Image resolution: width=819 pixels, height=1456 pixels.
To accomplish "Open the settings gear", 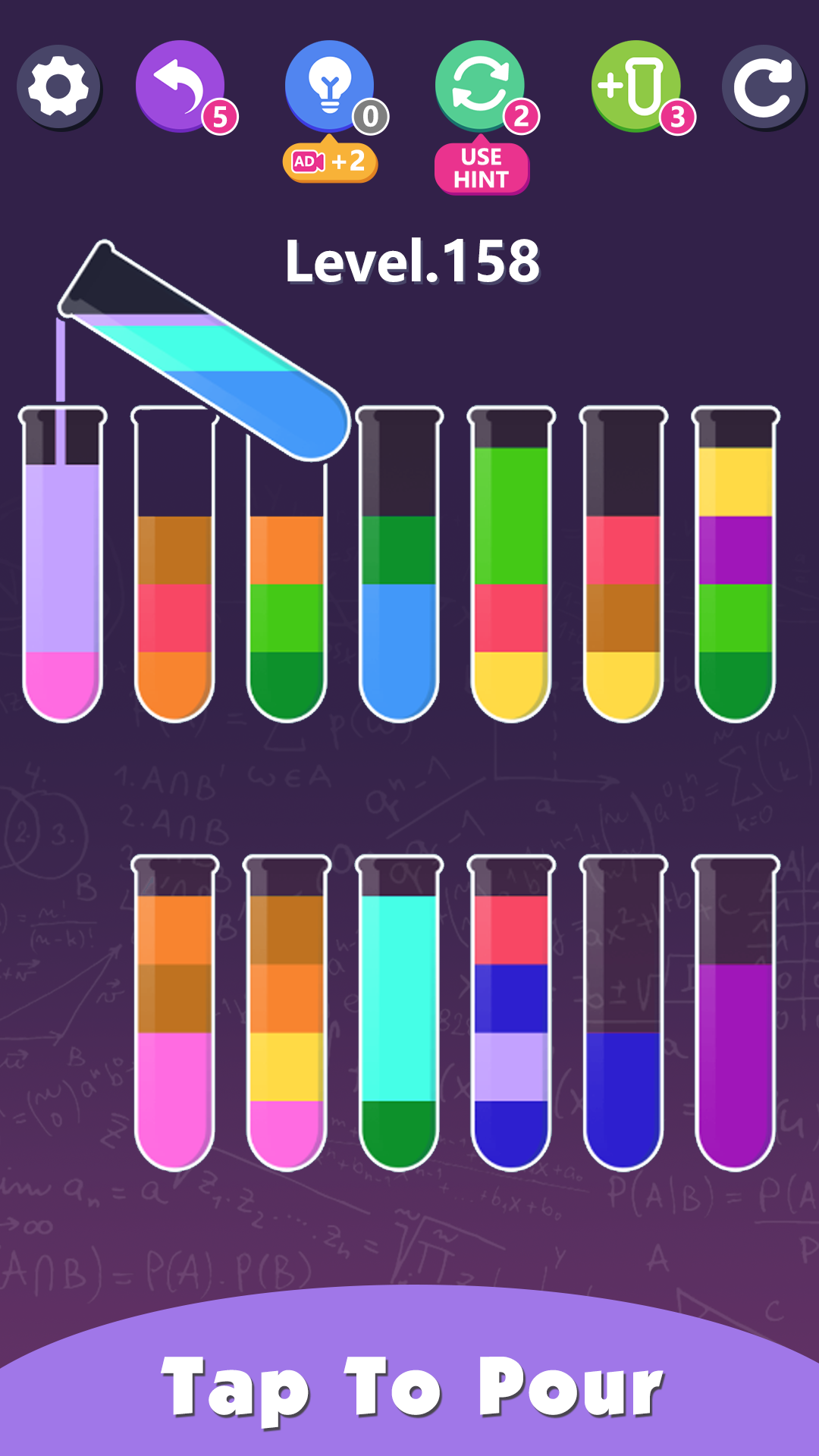I will point(59,87).
